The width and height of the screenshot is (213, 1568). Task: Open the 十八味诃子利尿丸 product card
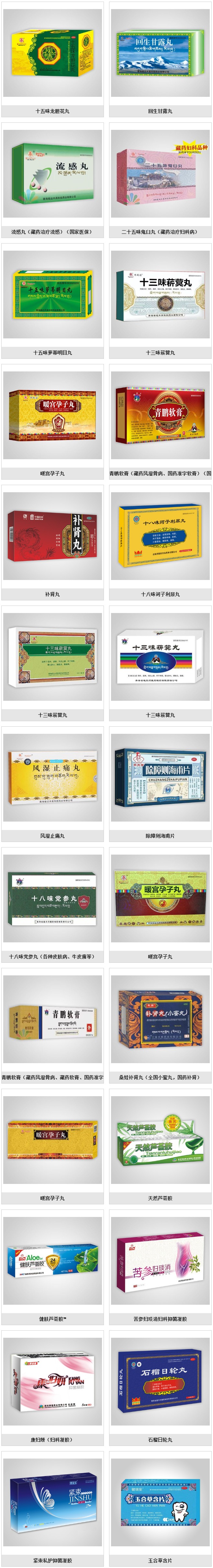coord(160,533)
